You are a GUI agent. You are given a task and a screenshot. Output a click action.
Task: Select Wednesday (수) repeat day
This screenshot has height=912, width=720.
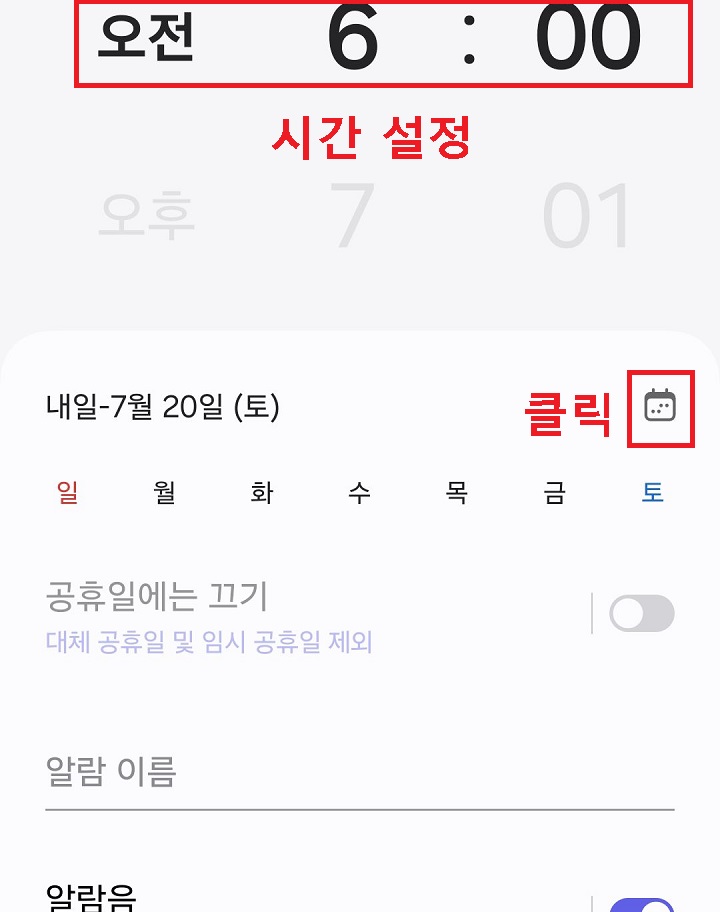[359, 493]
